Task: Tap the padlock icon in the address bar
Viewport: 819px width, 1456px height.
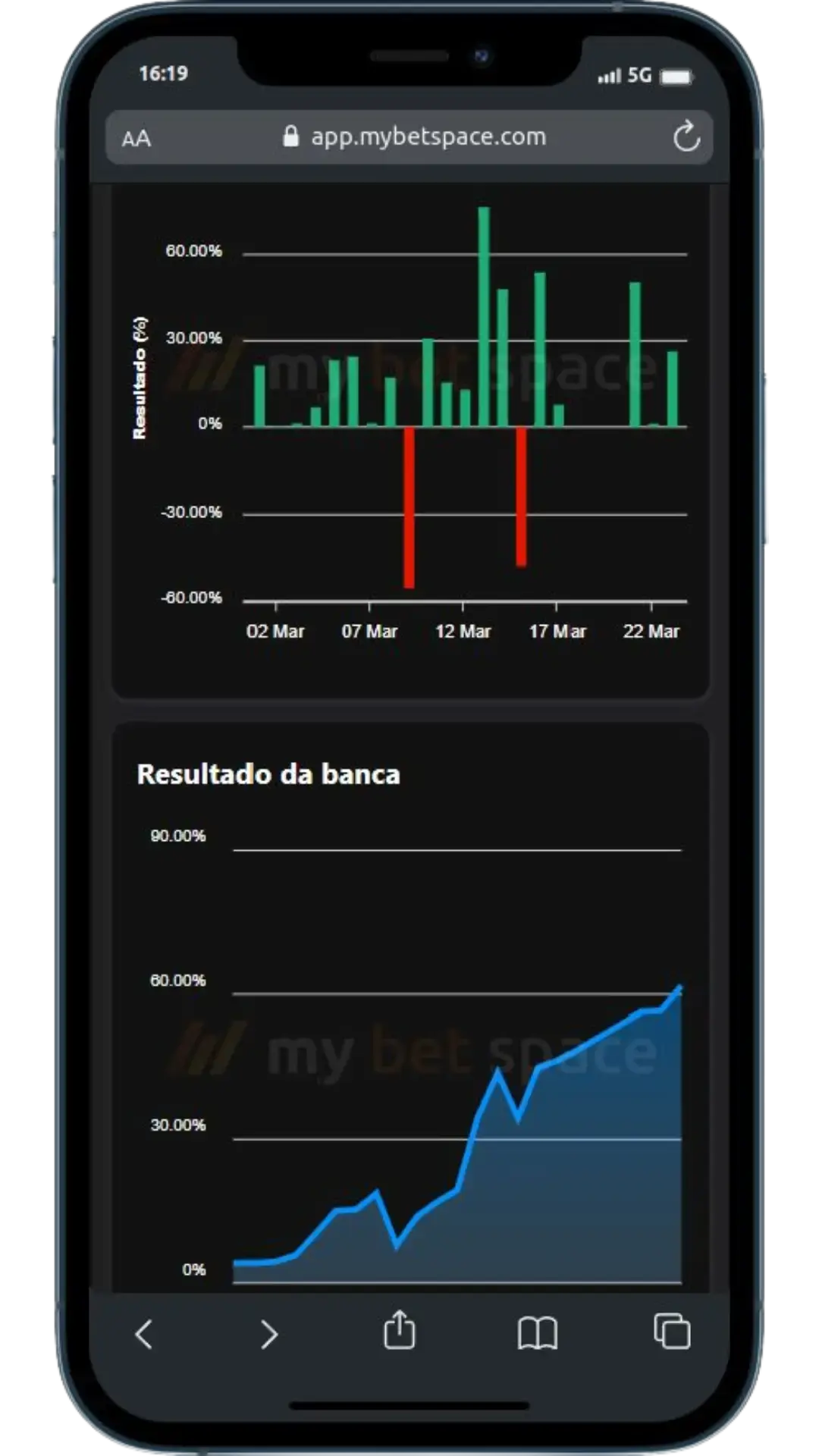Action: 292,136
